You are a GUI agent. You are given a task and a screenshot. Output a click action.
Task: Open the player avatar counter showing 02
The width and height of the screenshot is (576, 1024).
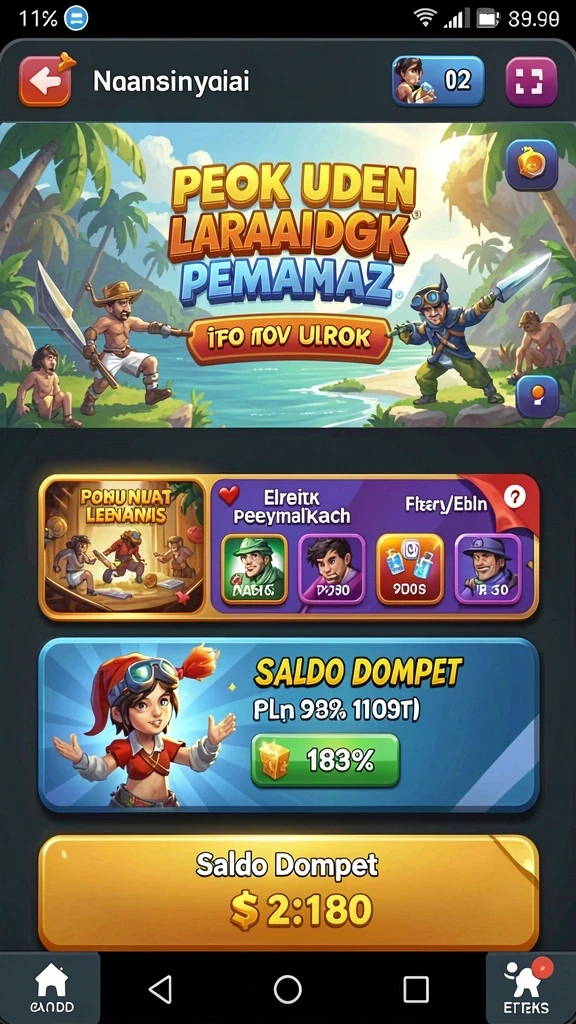click(438, 81)
